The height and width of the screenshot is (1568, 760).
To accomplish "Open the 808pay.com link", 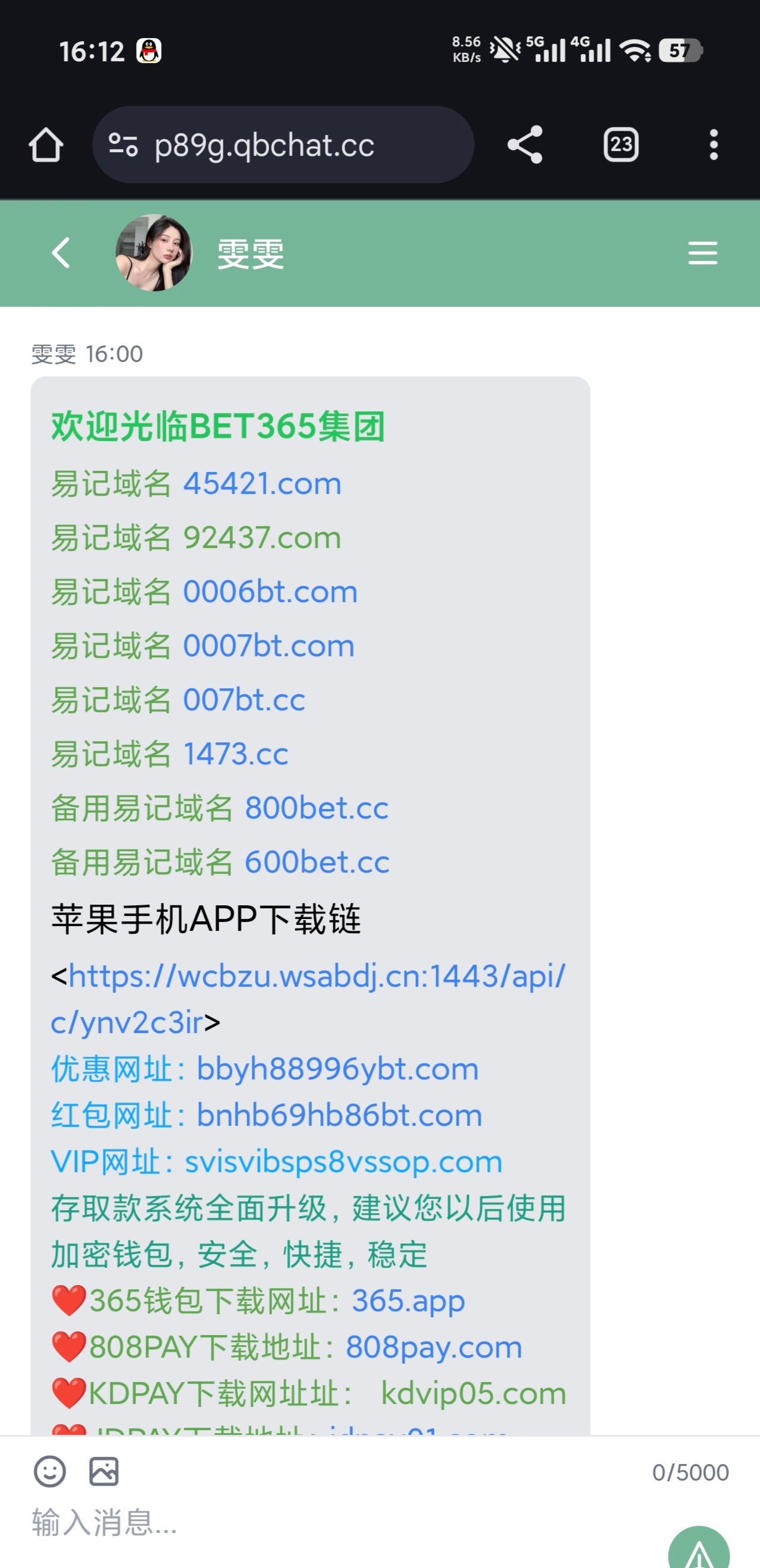I will tap(433, 1347).
